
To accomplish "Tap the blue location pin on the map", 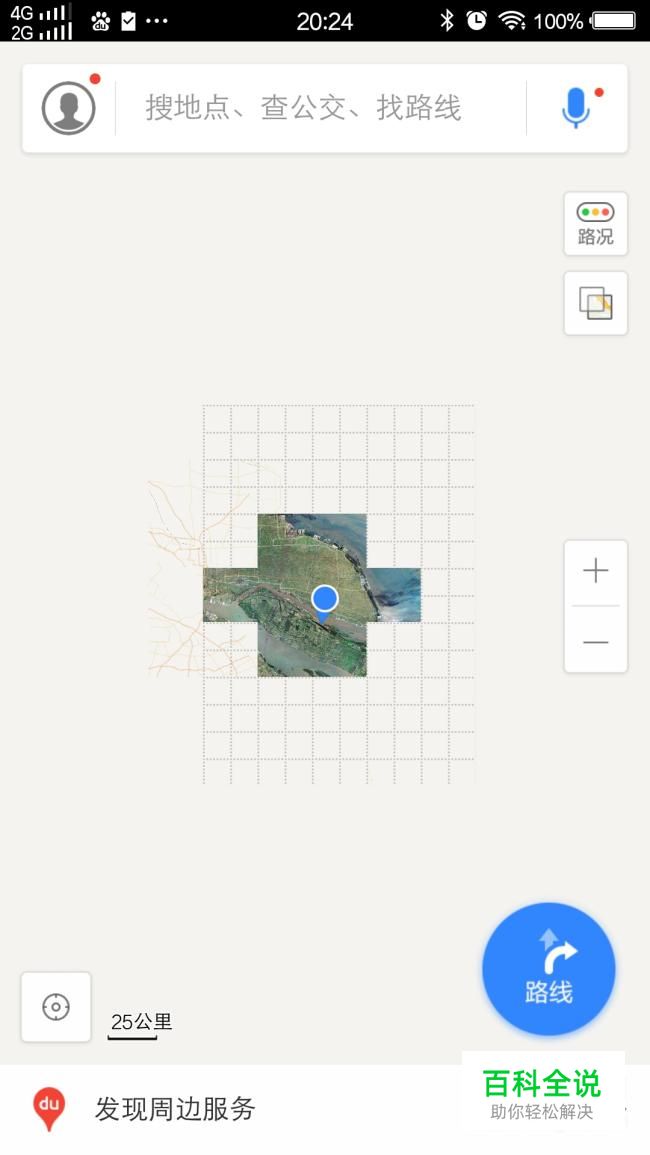I will pos(324,603).
